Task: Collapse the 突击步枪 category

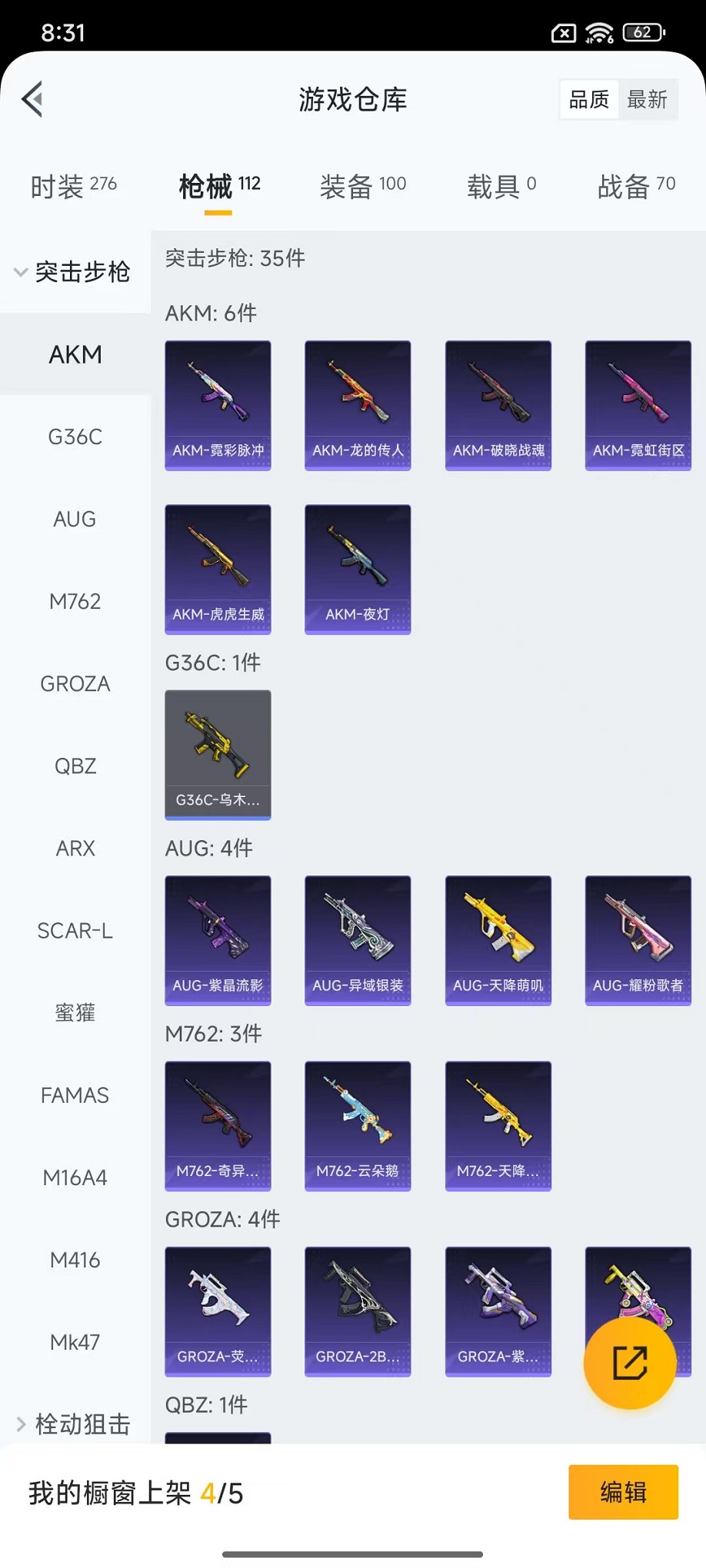Action: pyautogui.click(x=75, y=272)
